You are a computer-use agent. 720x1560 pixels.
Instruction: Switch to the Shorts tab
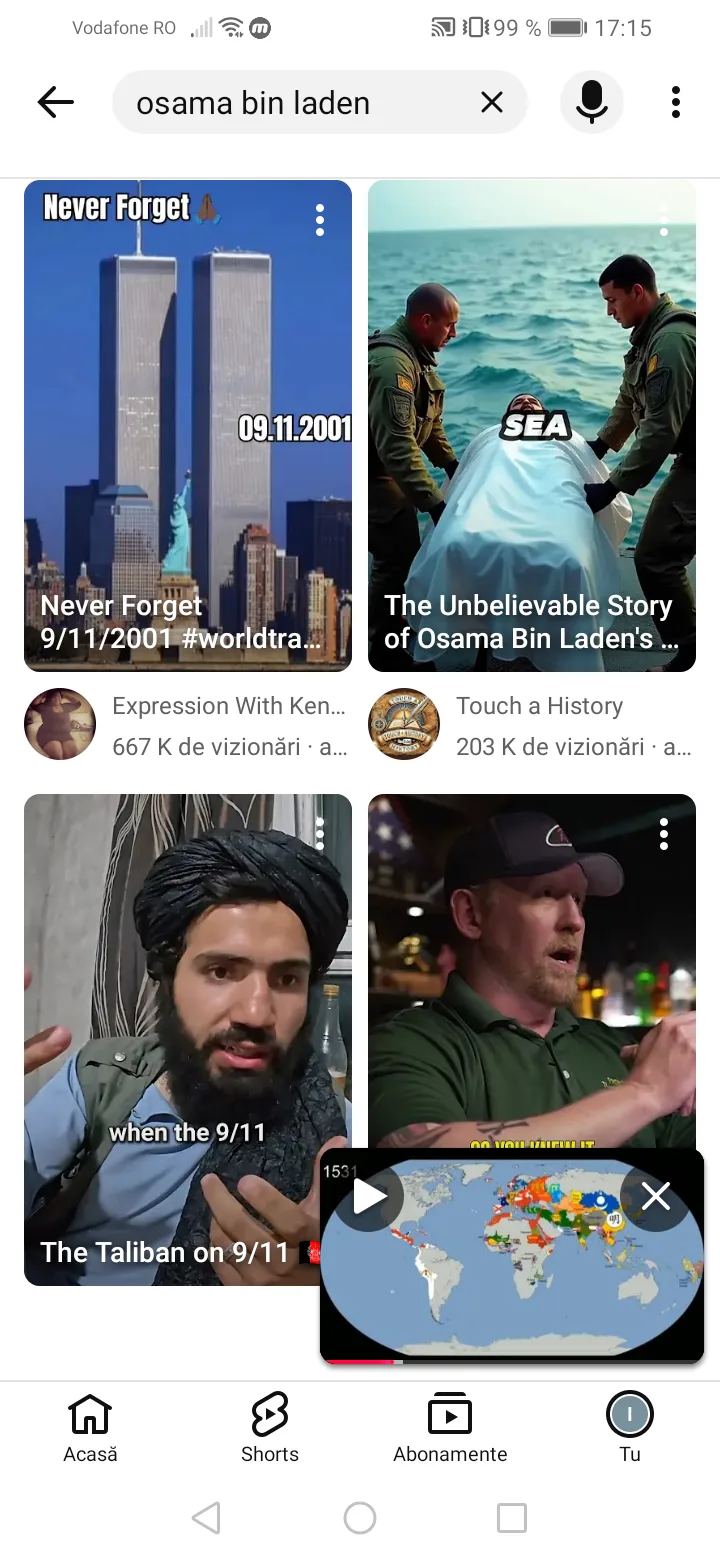click(x=270, y=1428)
